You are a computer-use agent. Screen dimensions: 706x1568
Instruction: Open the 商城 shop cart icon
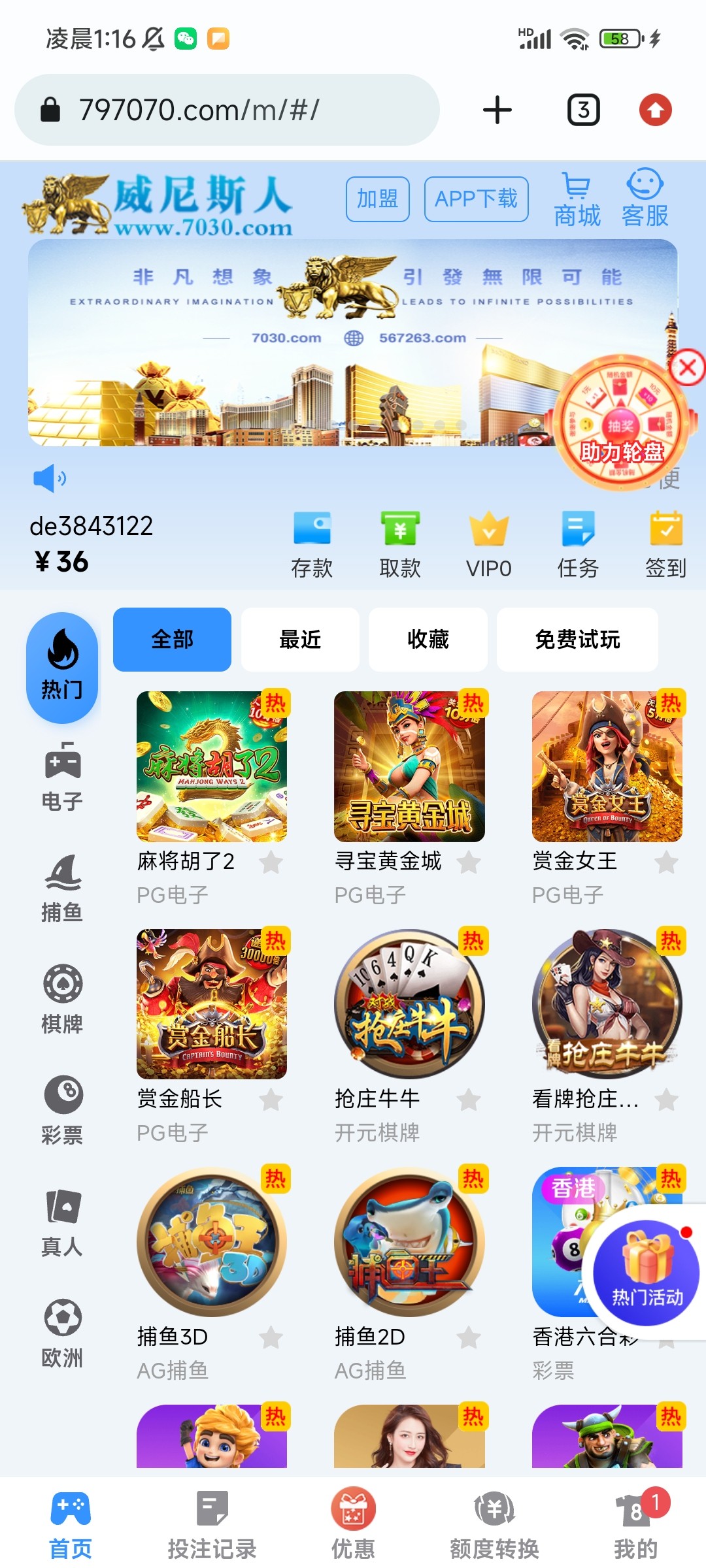(577, 198)
